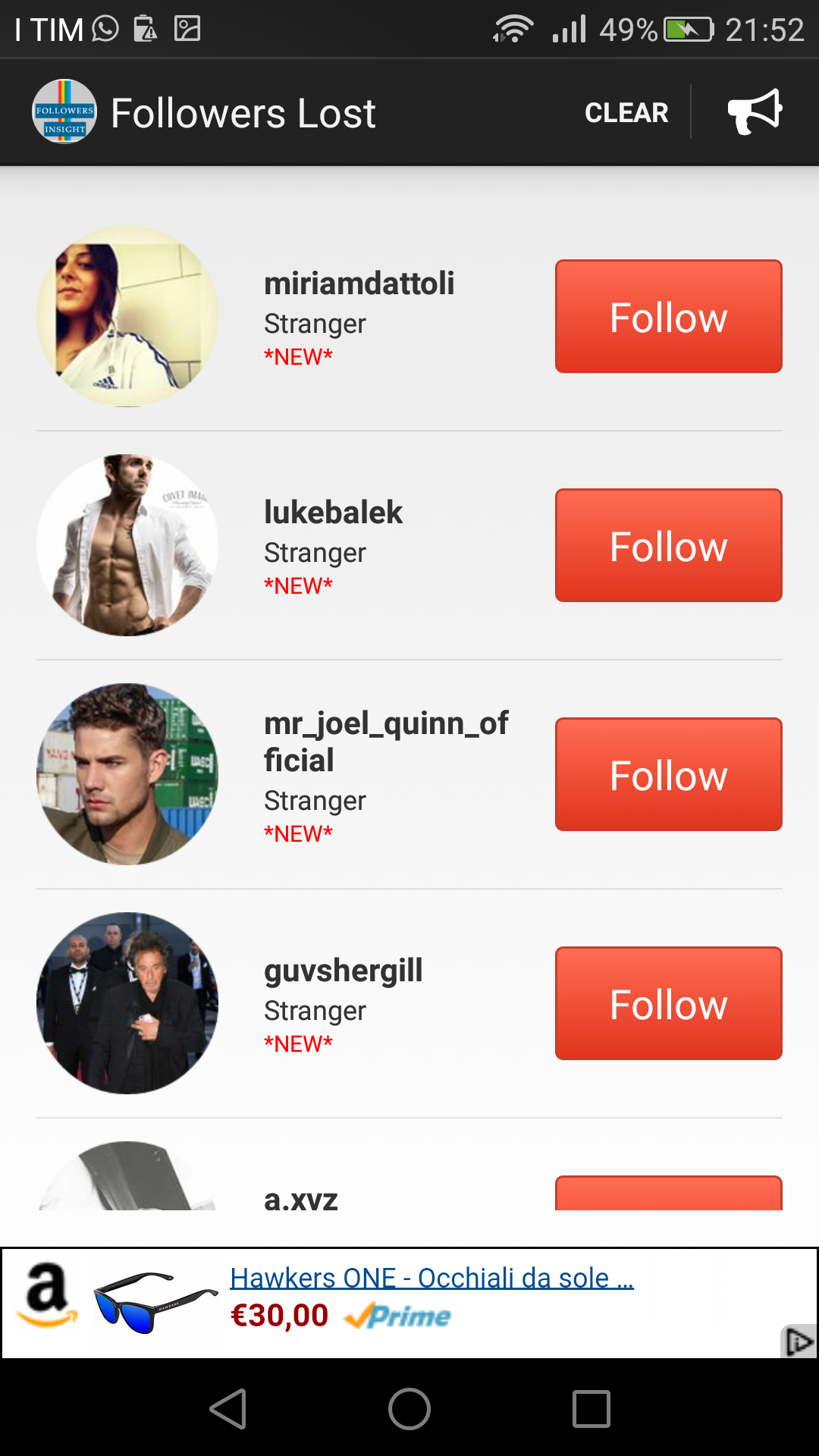The image size is (819, 1456).
Task: Tap the megaphone icon in the app bar
Action: 755,112
